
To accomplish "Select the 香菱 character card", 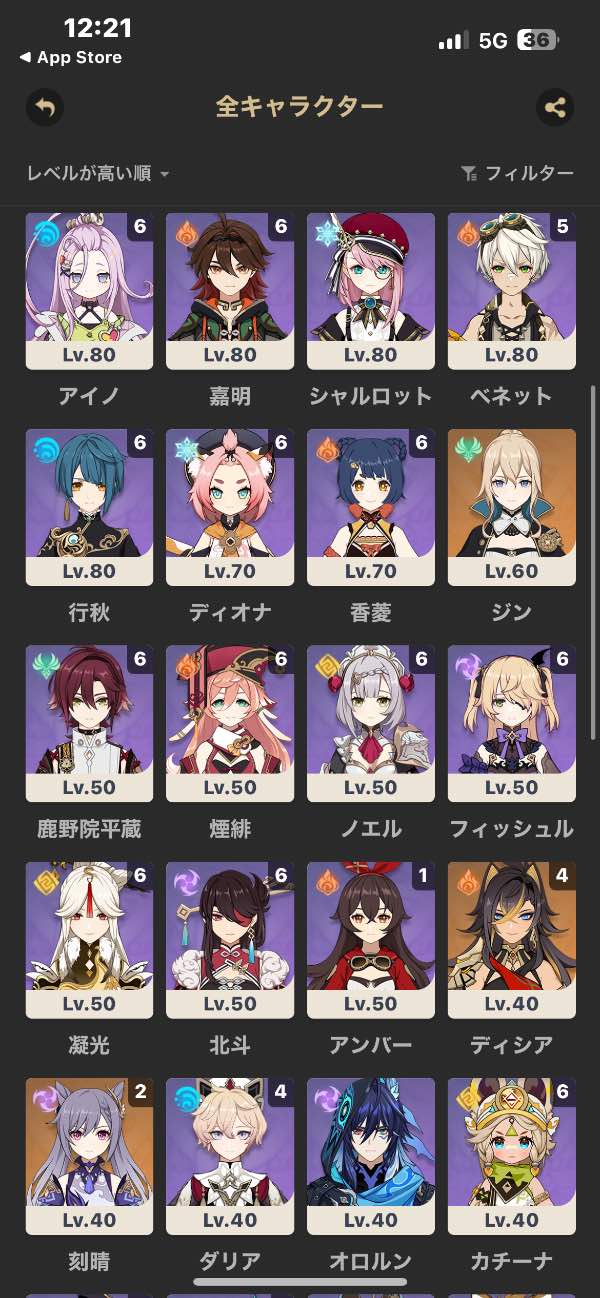I will click(x=371, y=507).
